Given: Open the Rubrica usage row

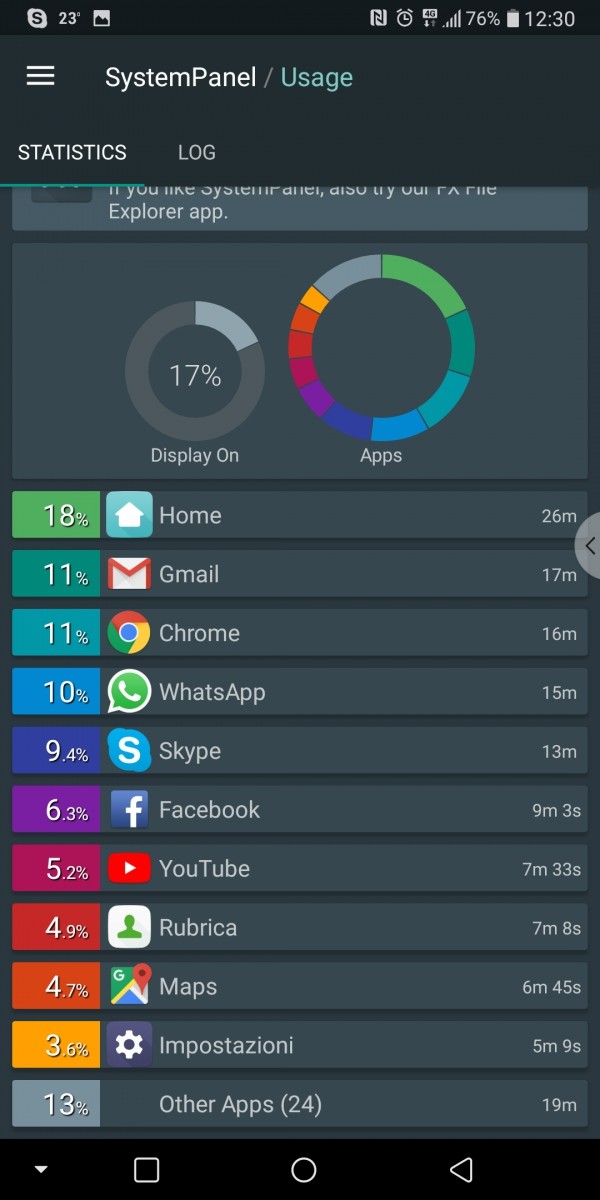Looking at the screenshot, I should pos(300,928).
